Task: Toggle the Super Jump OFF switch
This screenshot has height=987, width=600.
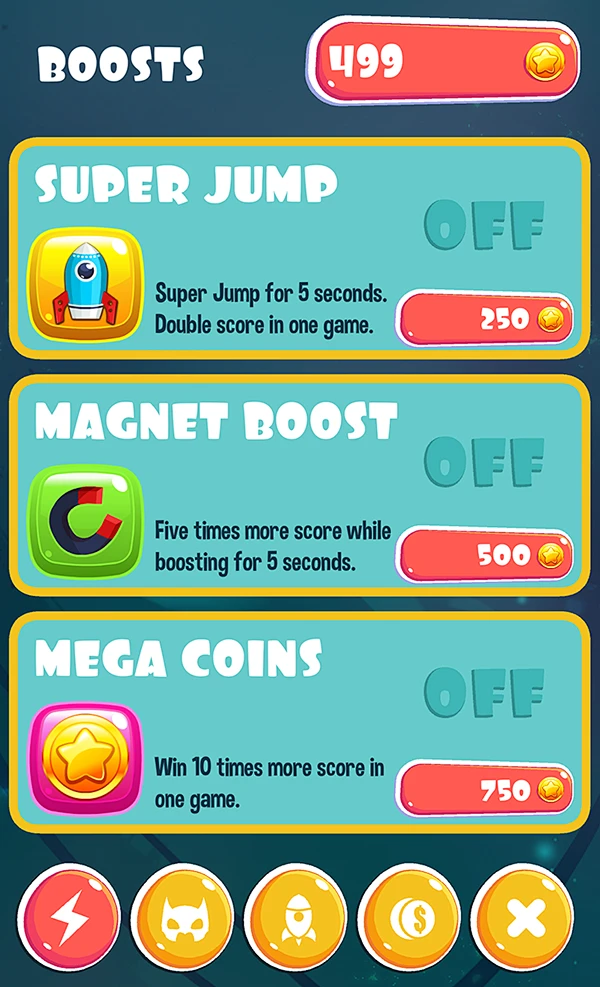Action: pyautogui.click(x=485, y=226)
